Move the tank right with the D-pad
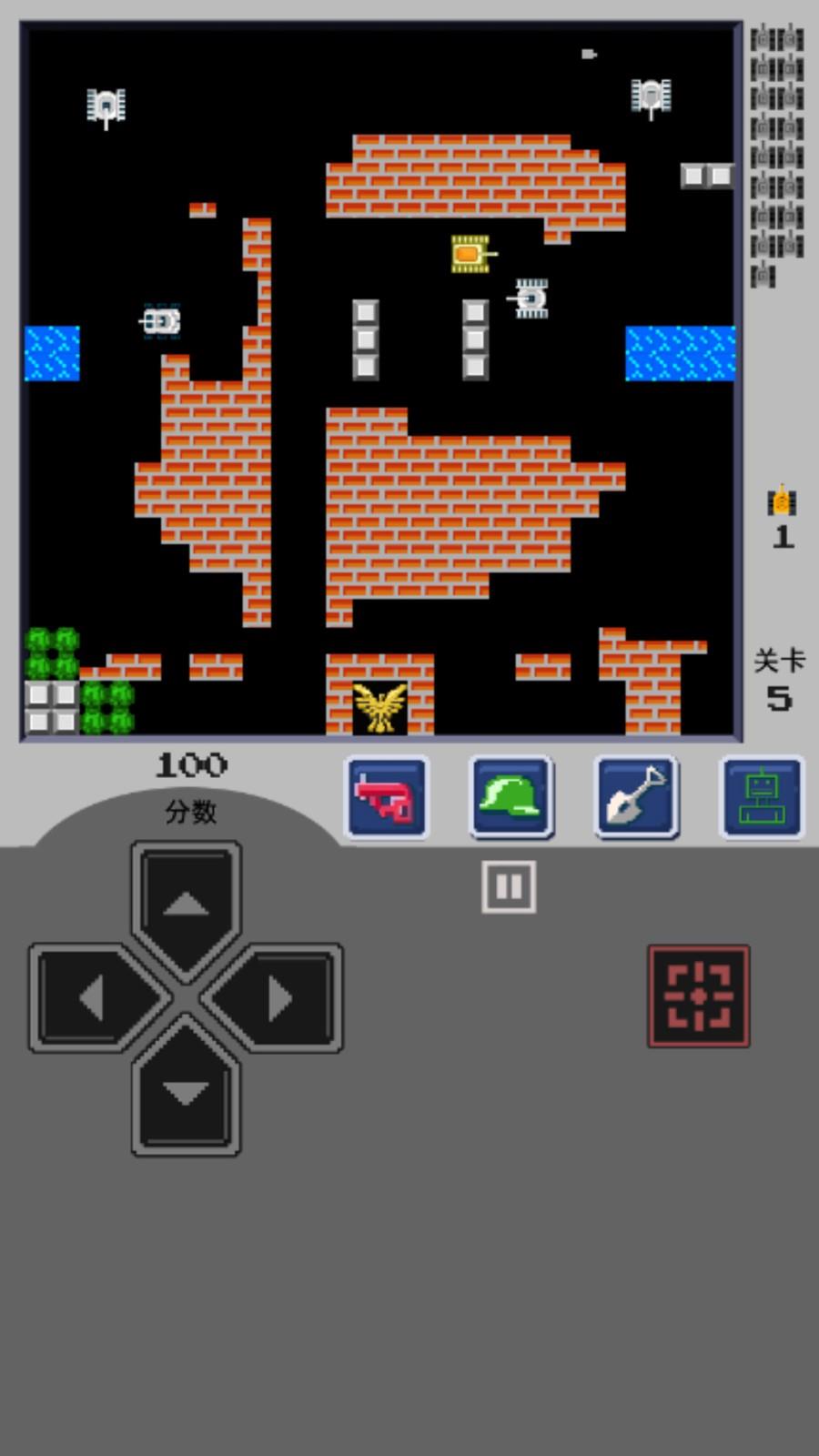This screenshot has width=819, height=1456. pyautogui.click(x=278, y=998)
